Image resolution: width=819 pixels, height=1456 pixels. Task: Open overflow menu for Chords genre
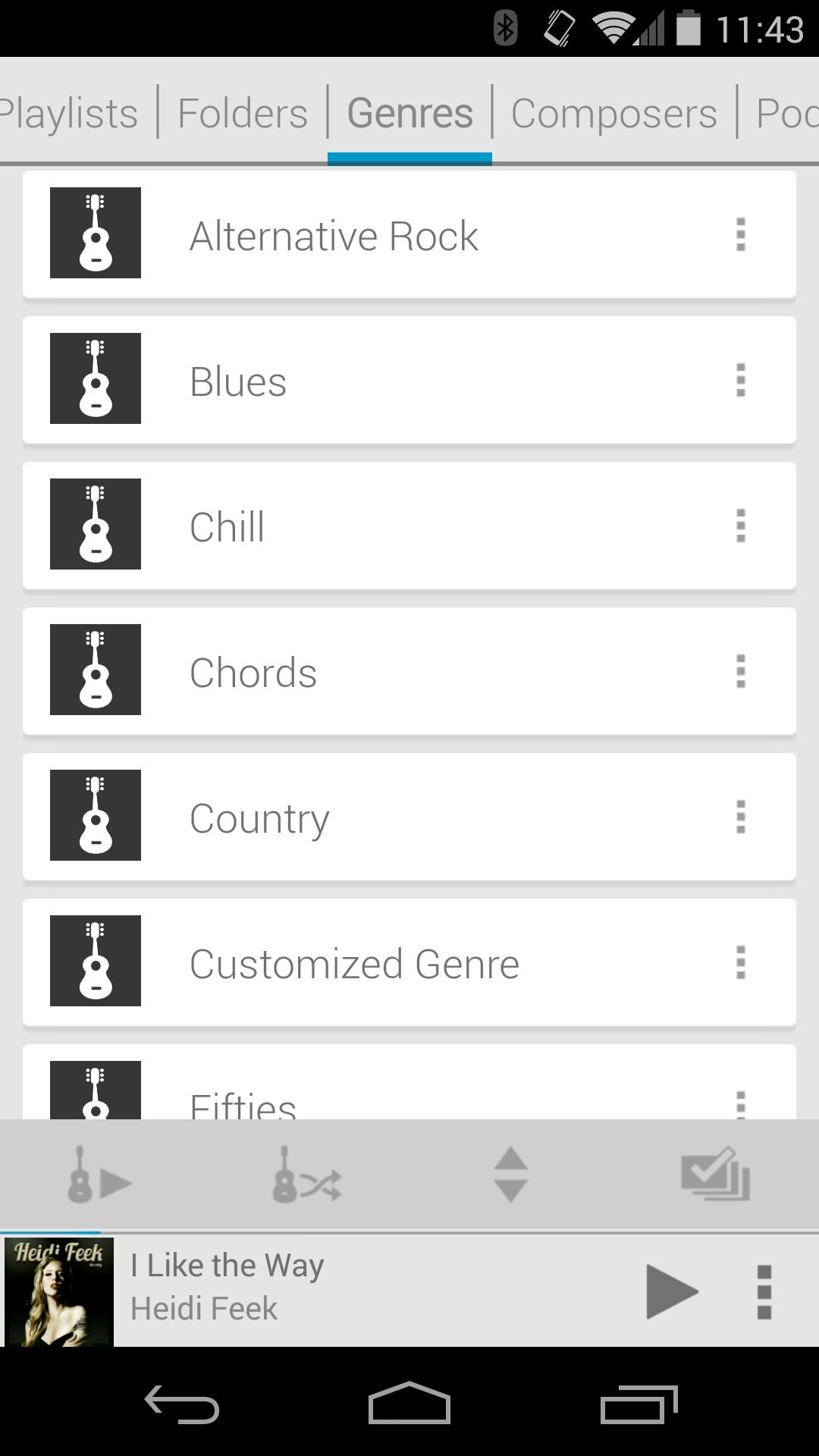point(741,671)
